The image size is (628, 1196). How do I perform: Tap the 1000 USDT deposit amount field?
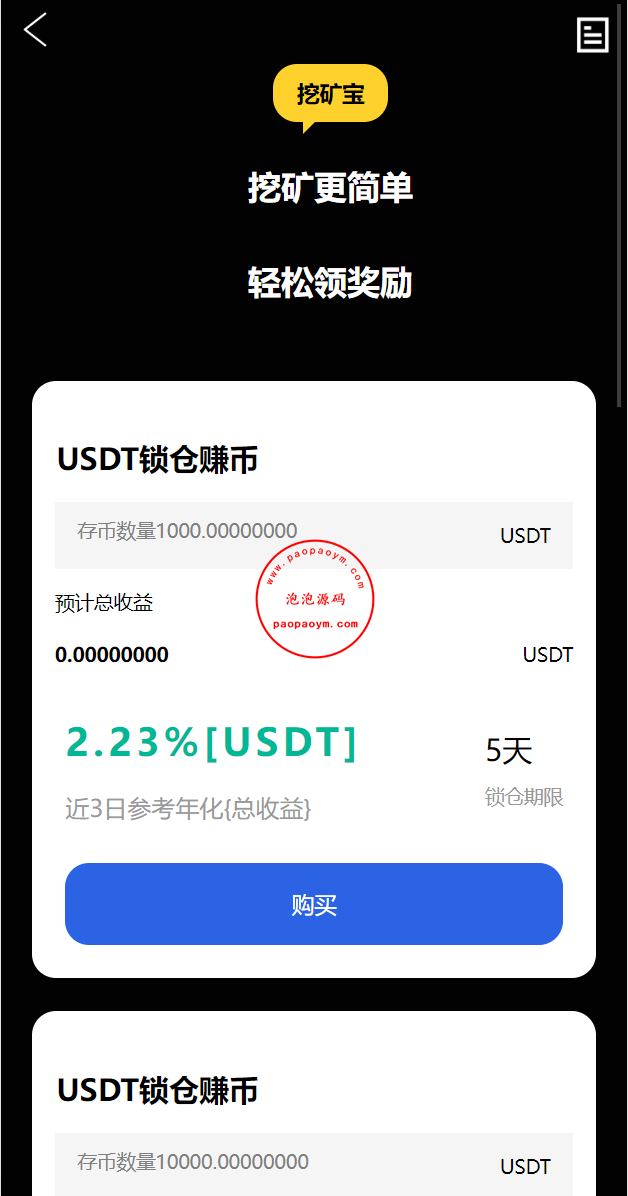pos(270,534)
